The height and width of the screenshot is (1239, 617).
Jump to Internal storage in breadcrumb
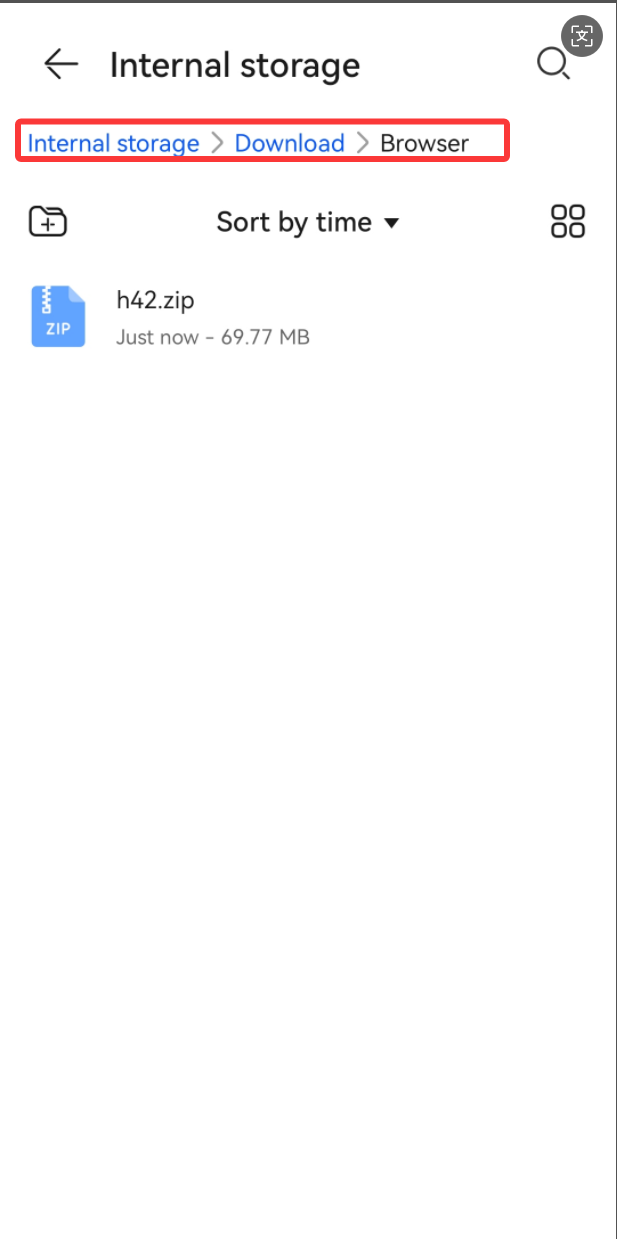(x=113, y=143)
